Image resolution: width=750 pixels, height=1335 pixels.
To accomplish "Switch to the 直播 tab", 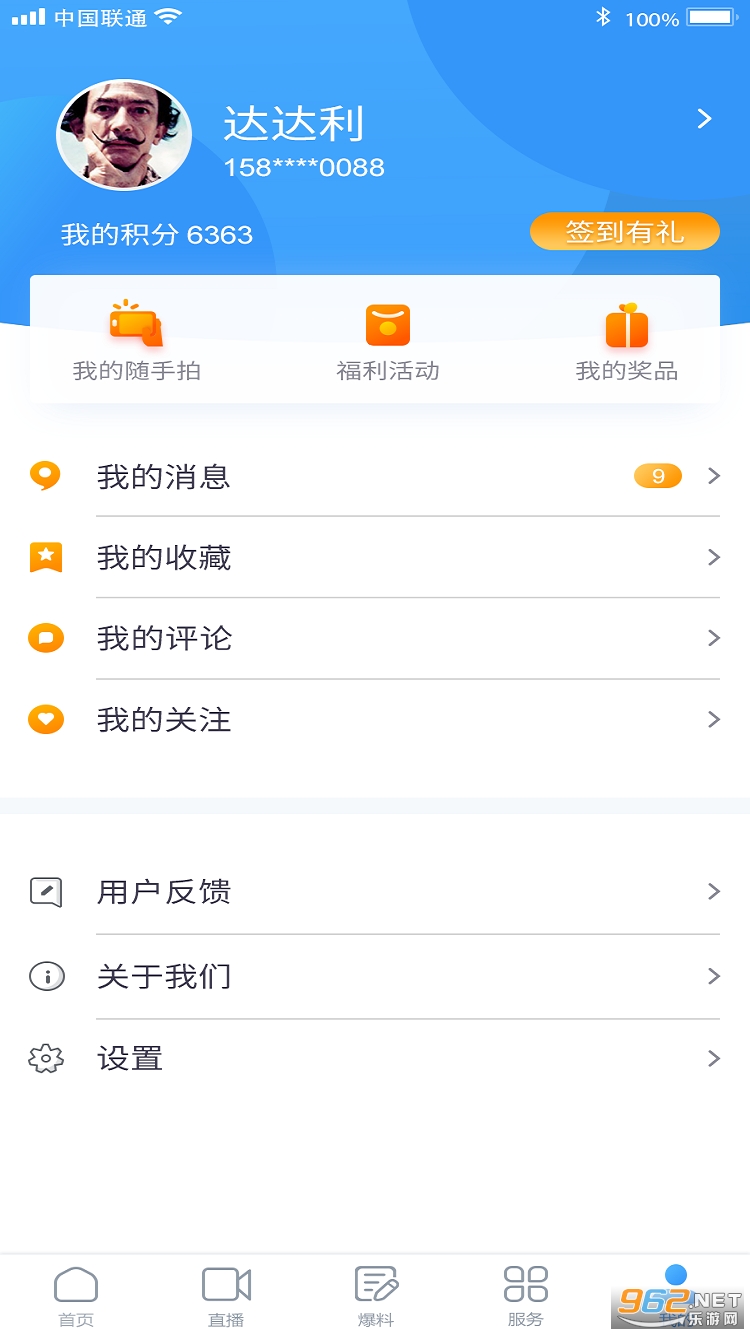I will [x=226, y=1296].
